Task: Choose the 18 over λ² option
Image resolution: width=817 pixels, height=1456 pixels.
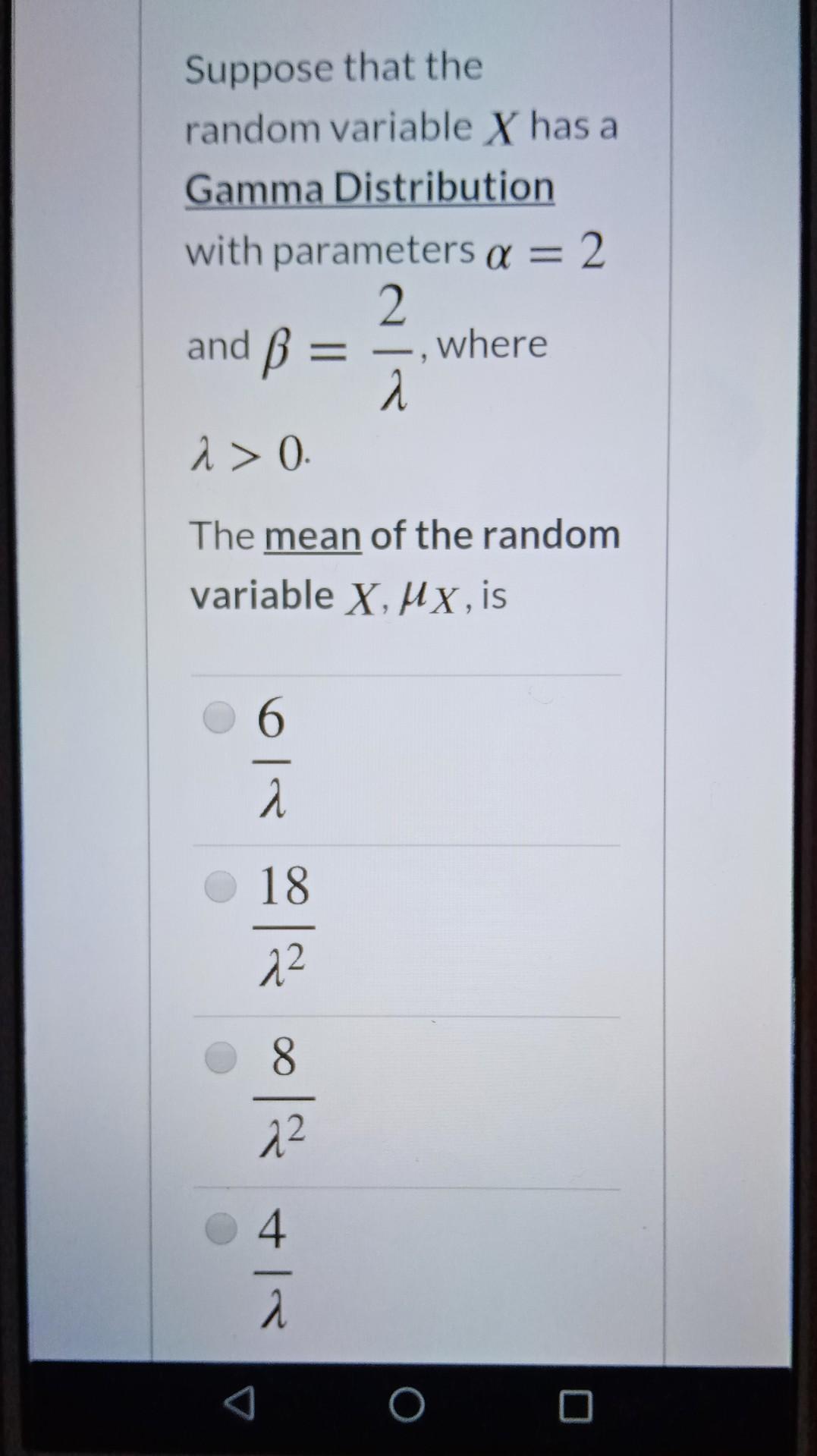Action: (x=221, y=886)
